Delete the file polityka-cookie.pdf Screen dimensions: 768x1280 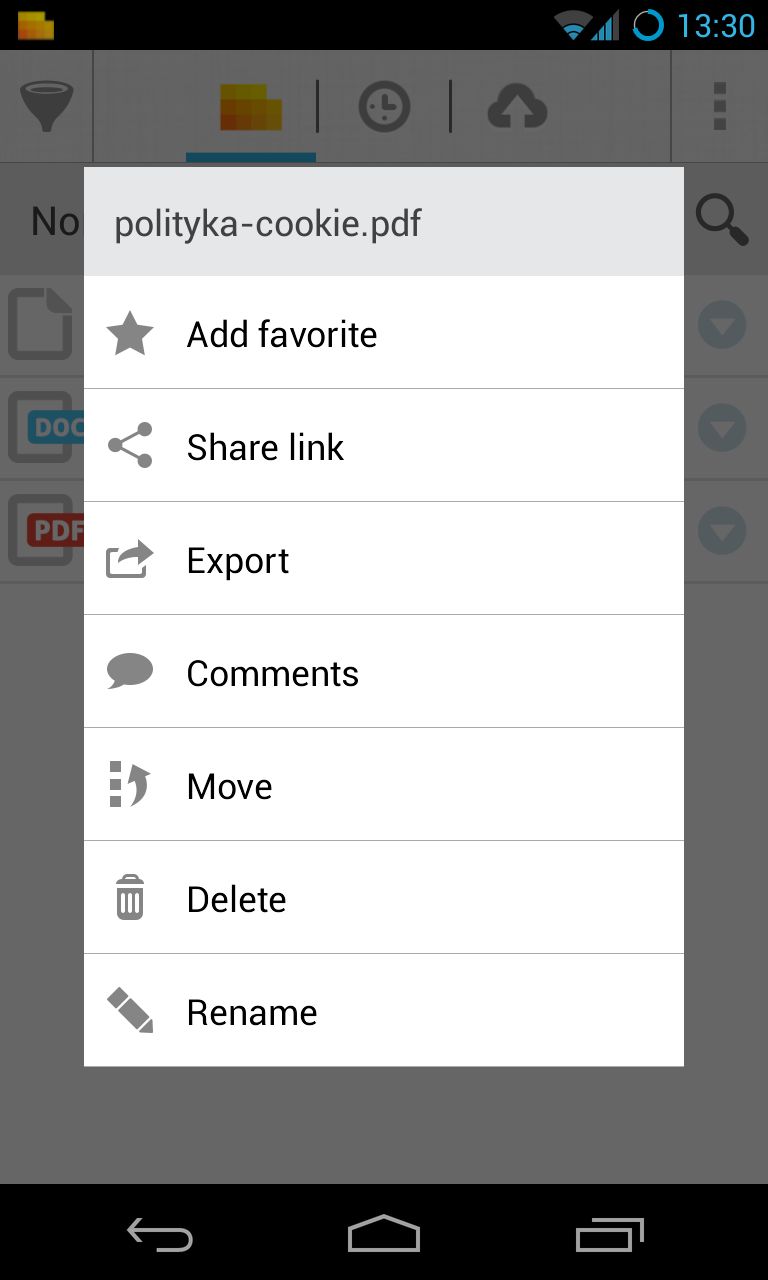[384, 898]
